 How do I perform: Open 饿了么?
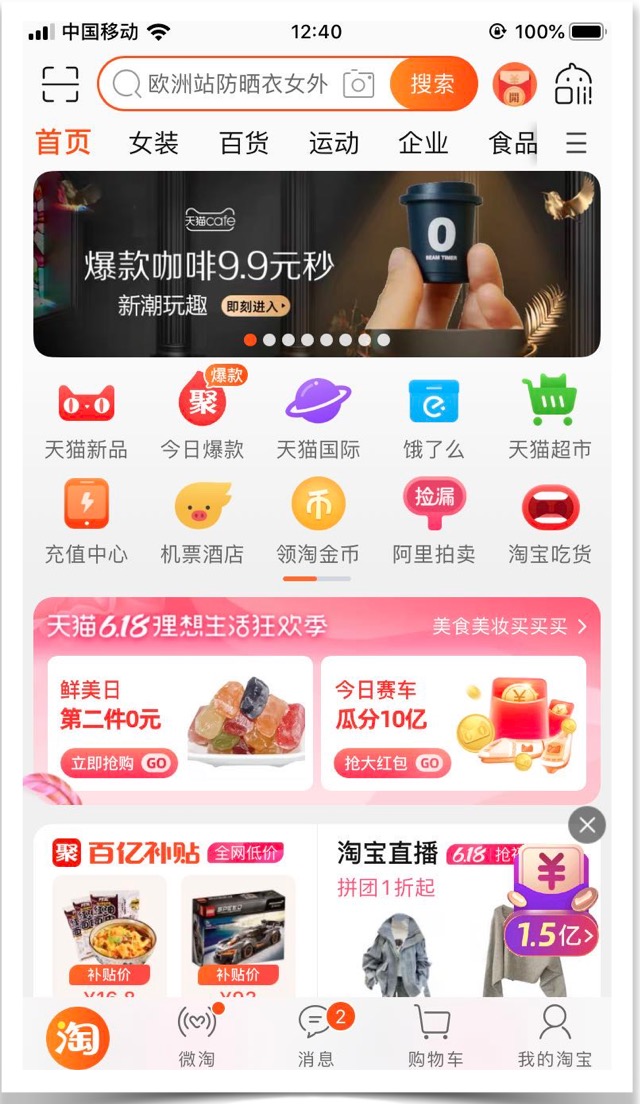[433, 418]
